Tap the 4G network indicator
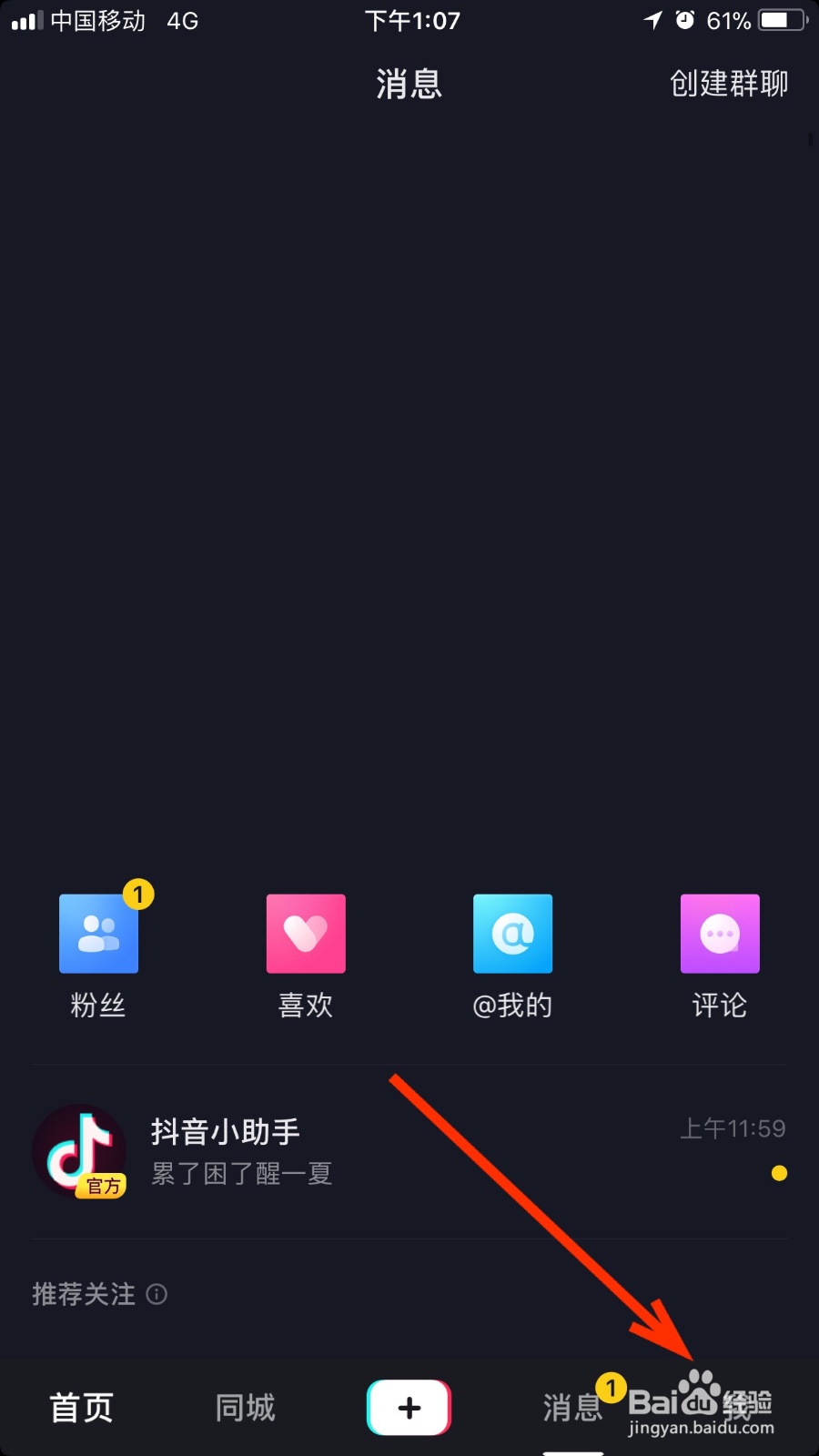 point(180,20)
